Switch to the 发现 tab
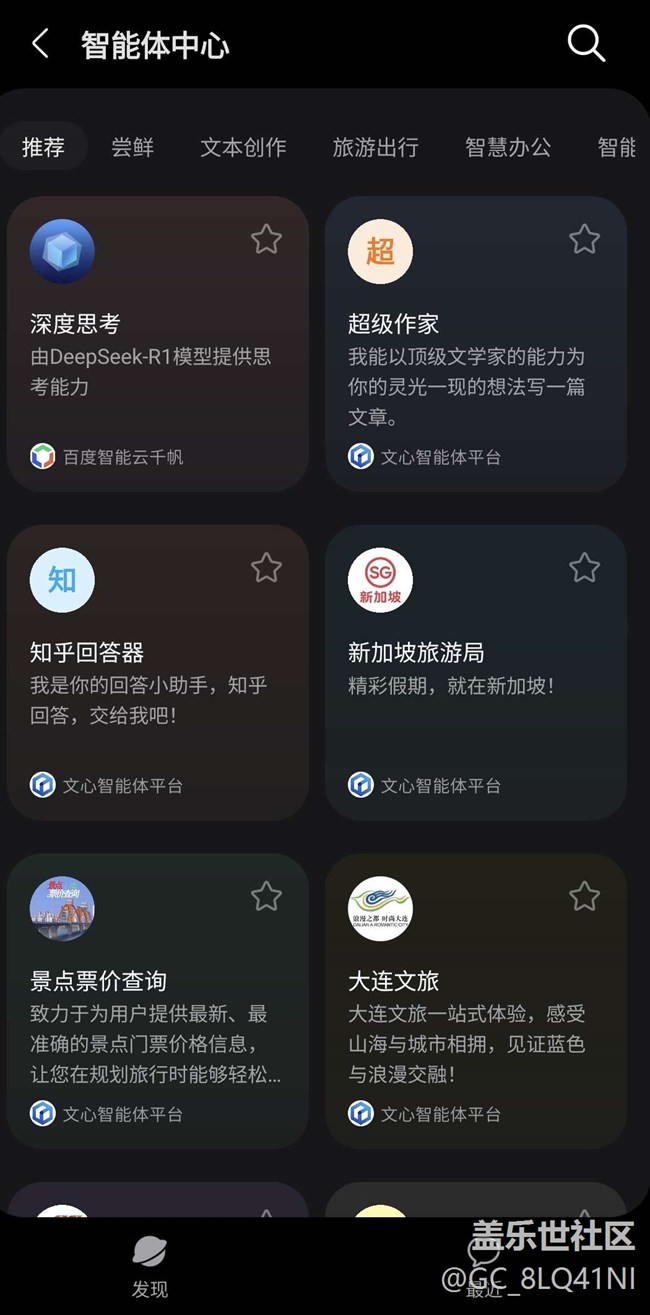 click(x=150, y=1266)
